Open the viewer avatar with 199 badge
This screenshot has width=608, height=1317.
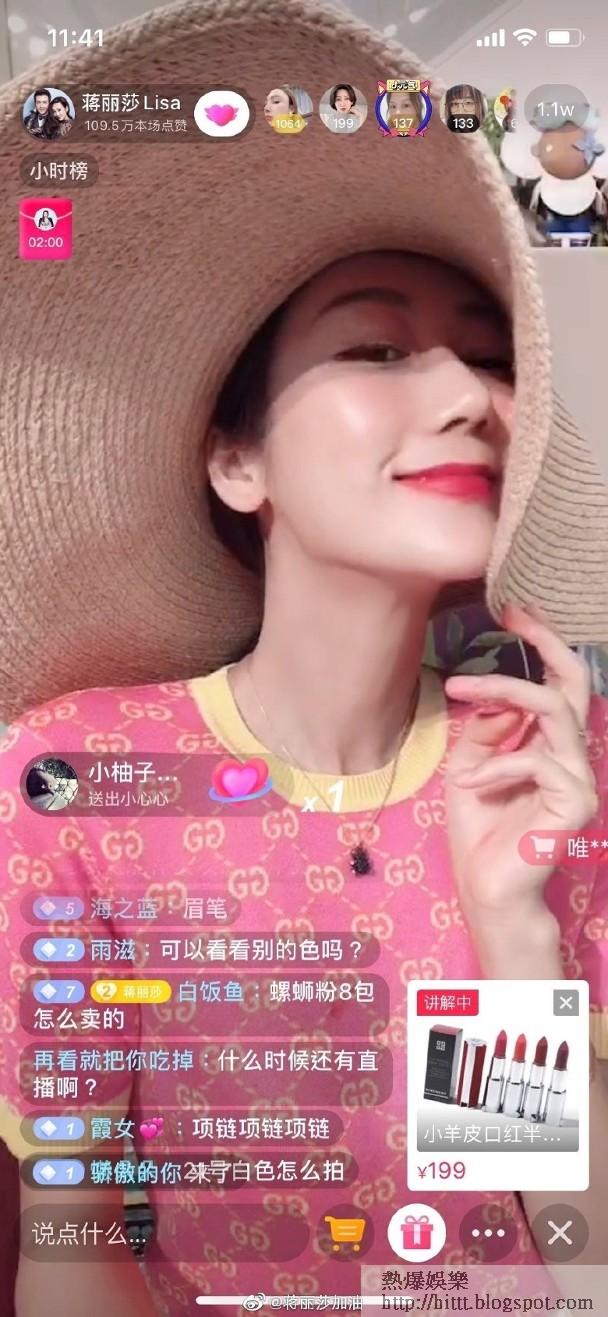[x=343, y=109]
